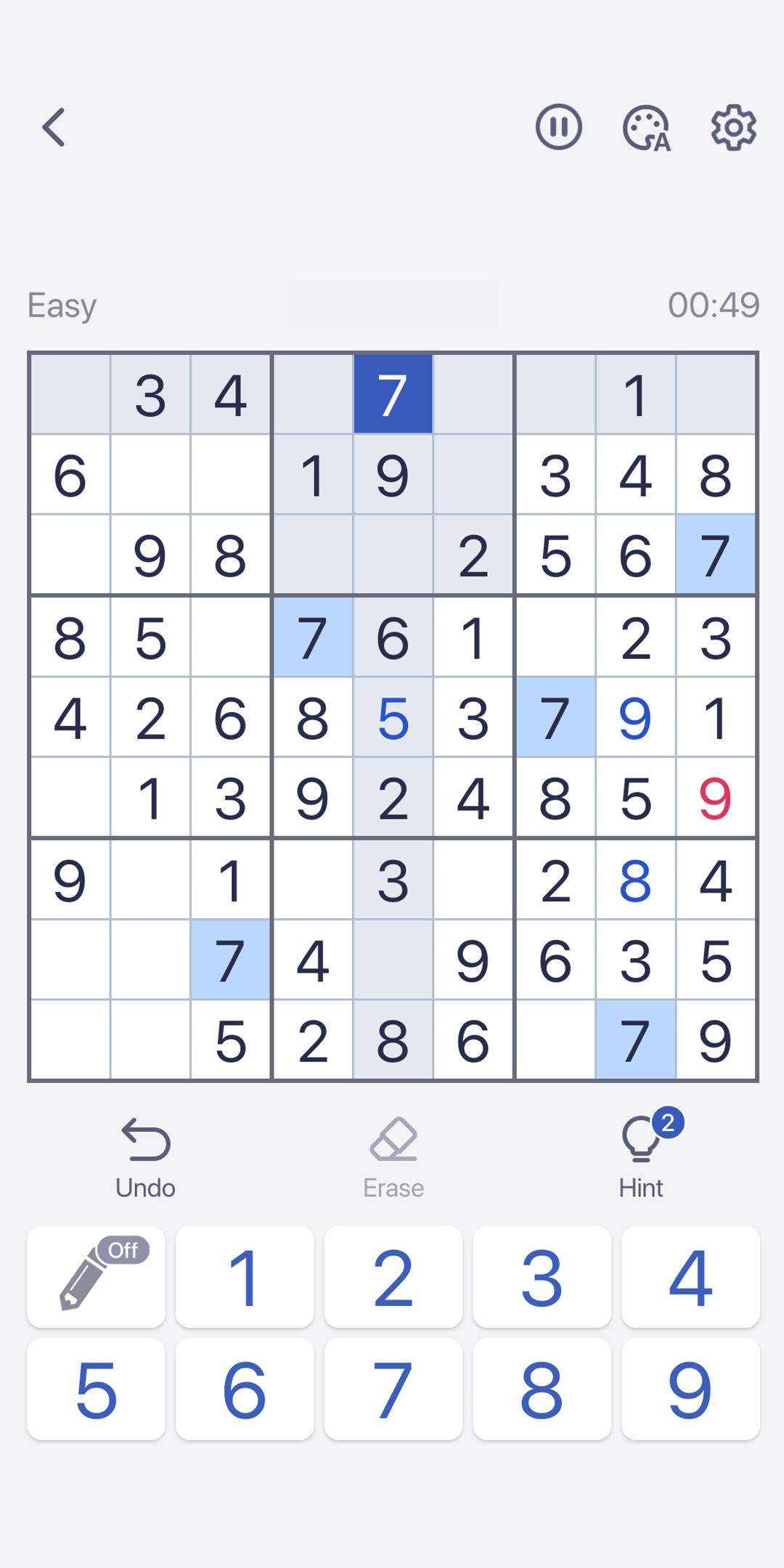Screen dimensions: 784x1568
Task: Pick number 7 on the keypad
Action: [393, 1389]
